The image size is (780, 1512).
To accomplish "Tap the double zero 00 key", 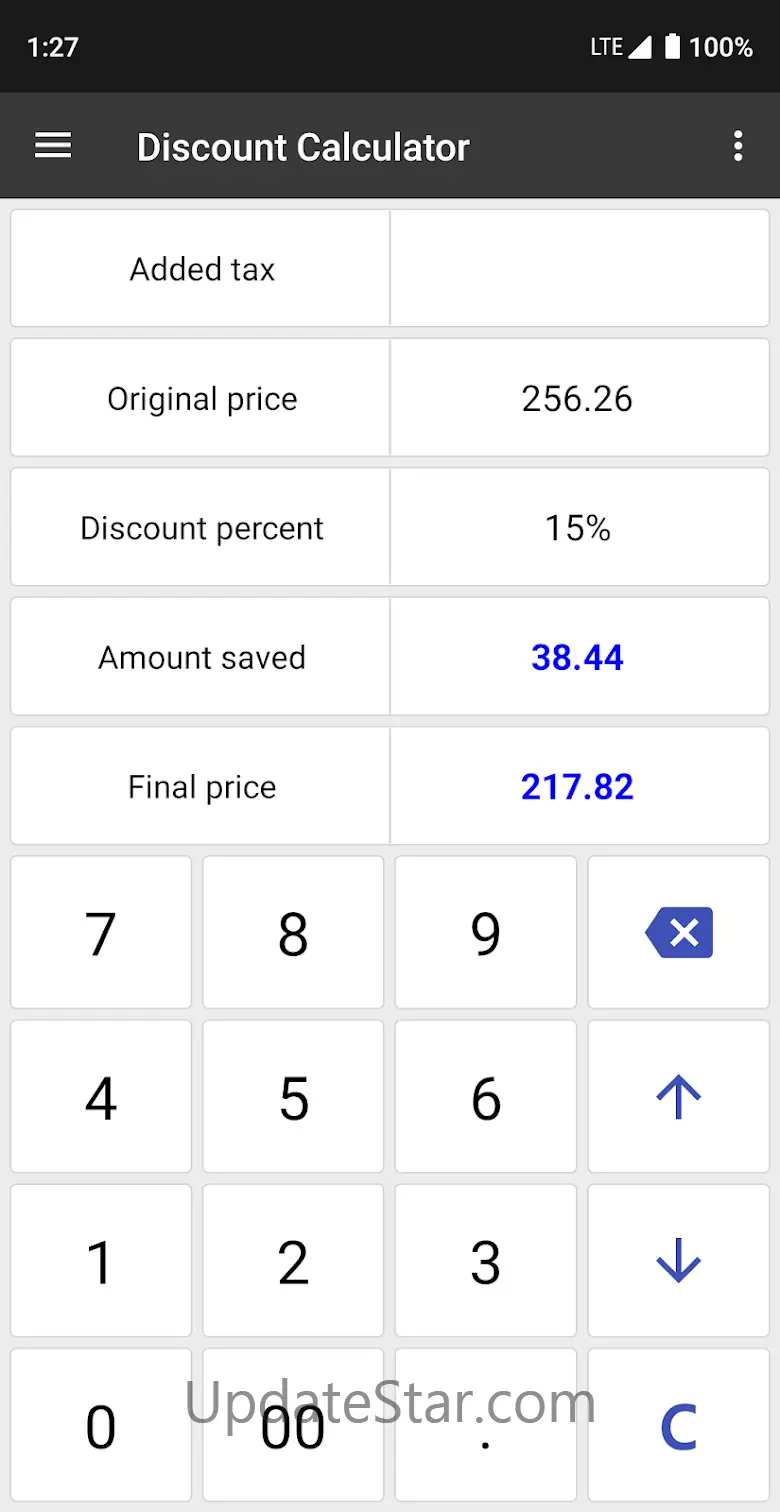I will 293,1426.
